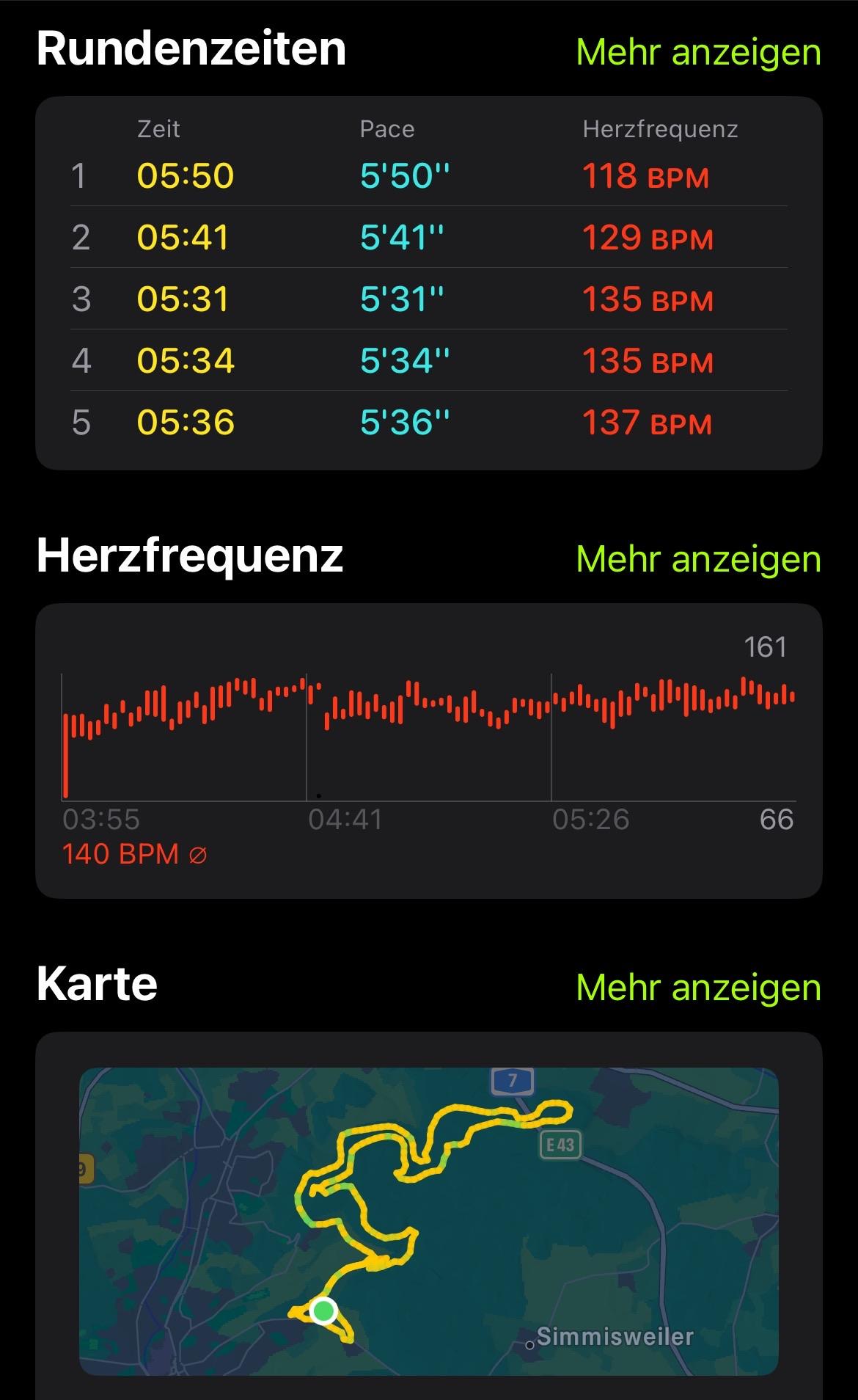Open the Rundenzeiten lap table card

[429, 283]
